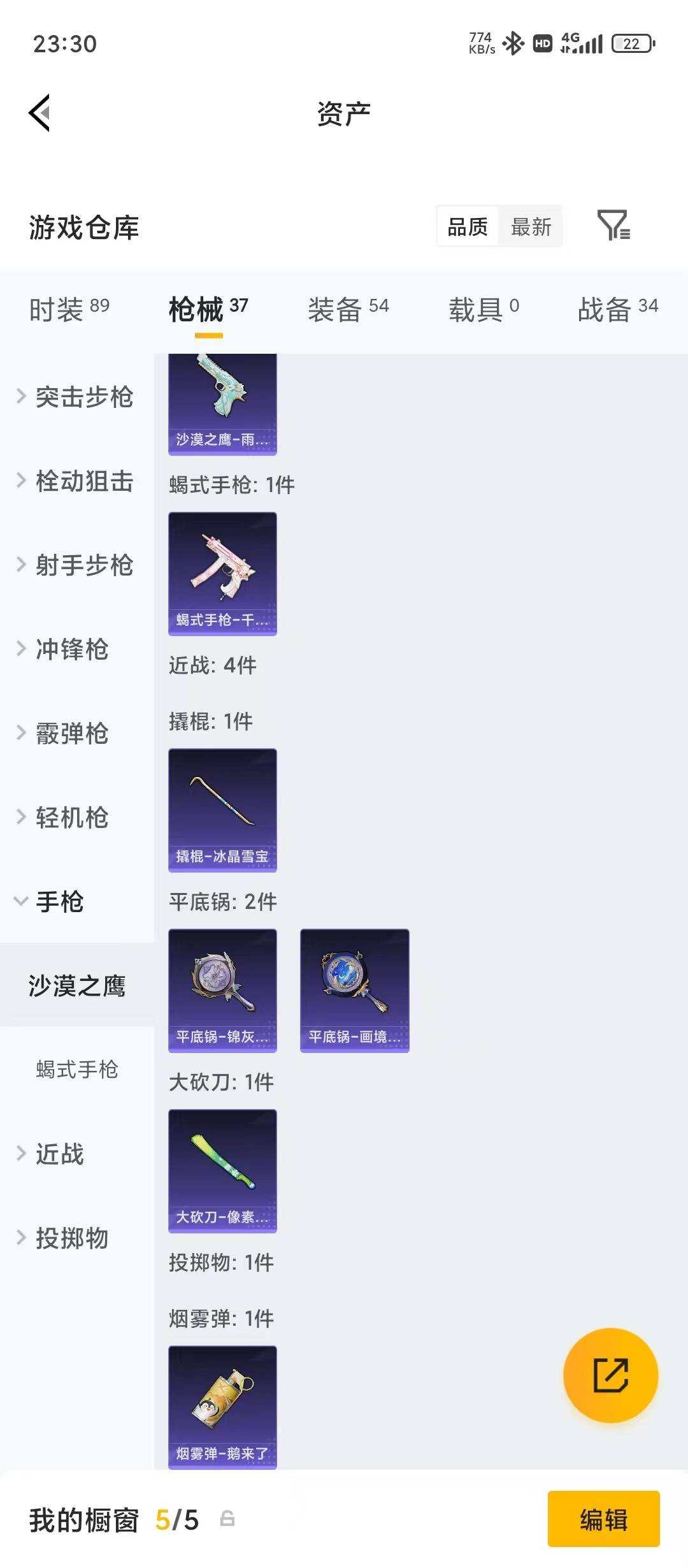688x1568 pixels.
Task: Switch to the 时装 tab
Action: coord(70,307)
